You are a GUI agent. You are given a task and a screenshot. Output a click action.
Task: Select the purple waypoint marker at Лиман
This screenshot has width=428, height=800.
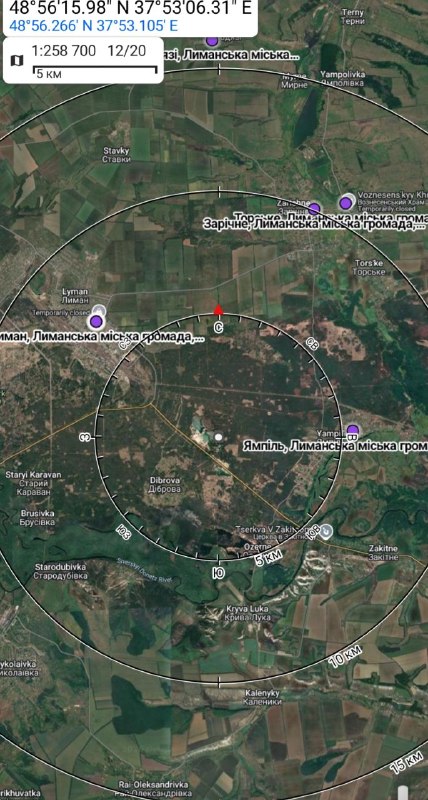96,321
